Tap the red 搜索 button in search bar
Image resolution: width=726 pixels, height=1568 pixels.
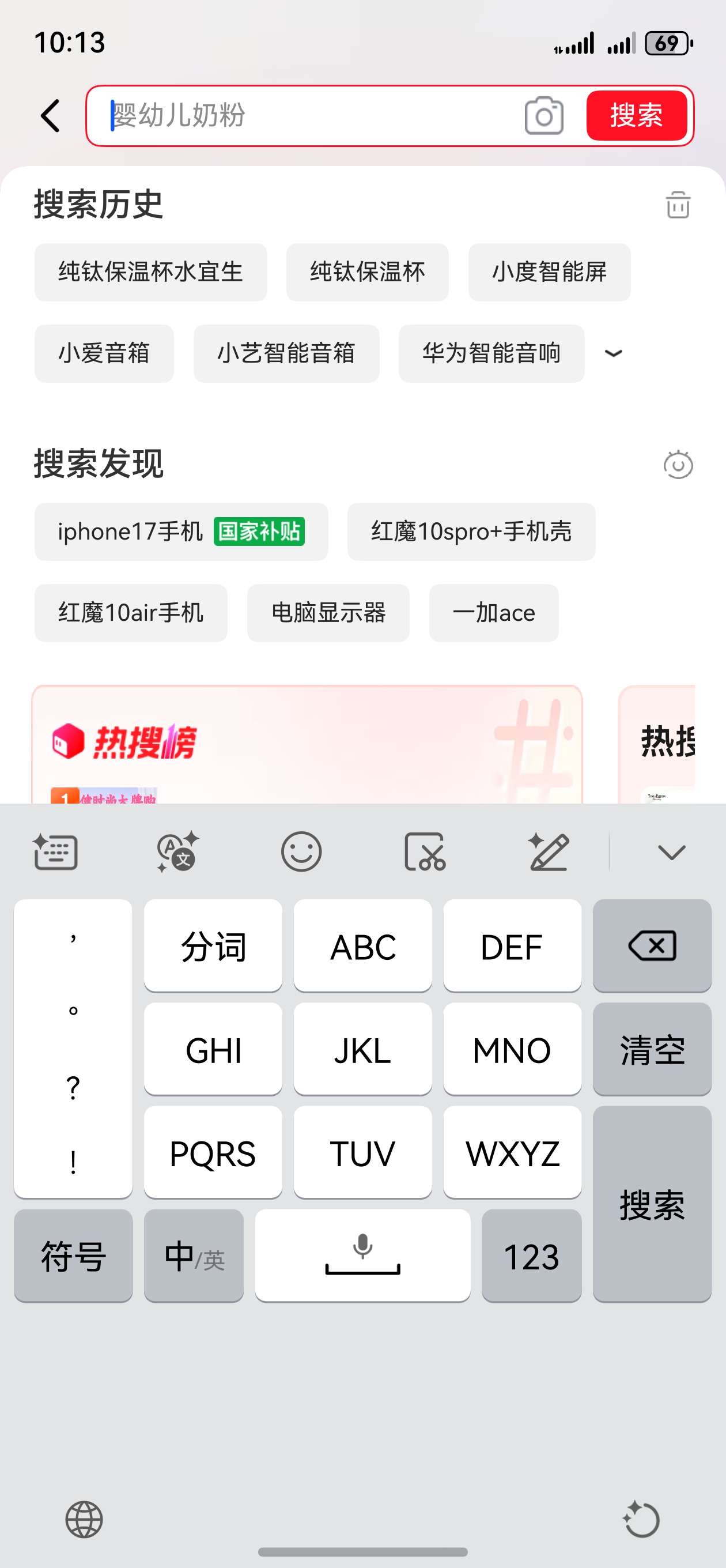636,116
